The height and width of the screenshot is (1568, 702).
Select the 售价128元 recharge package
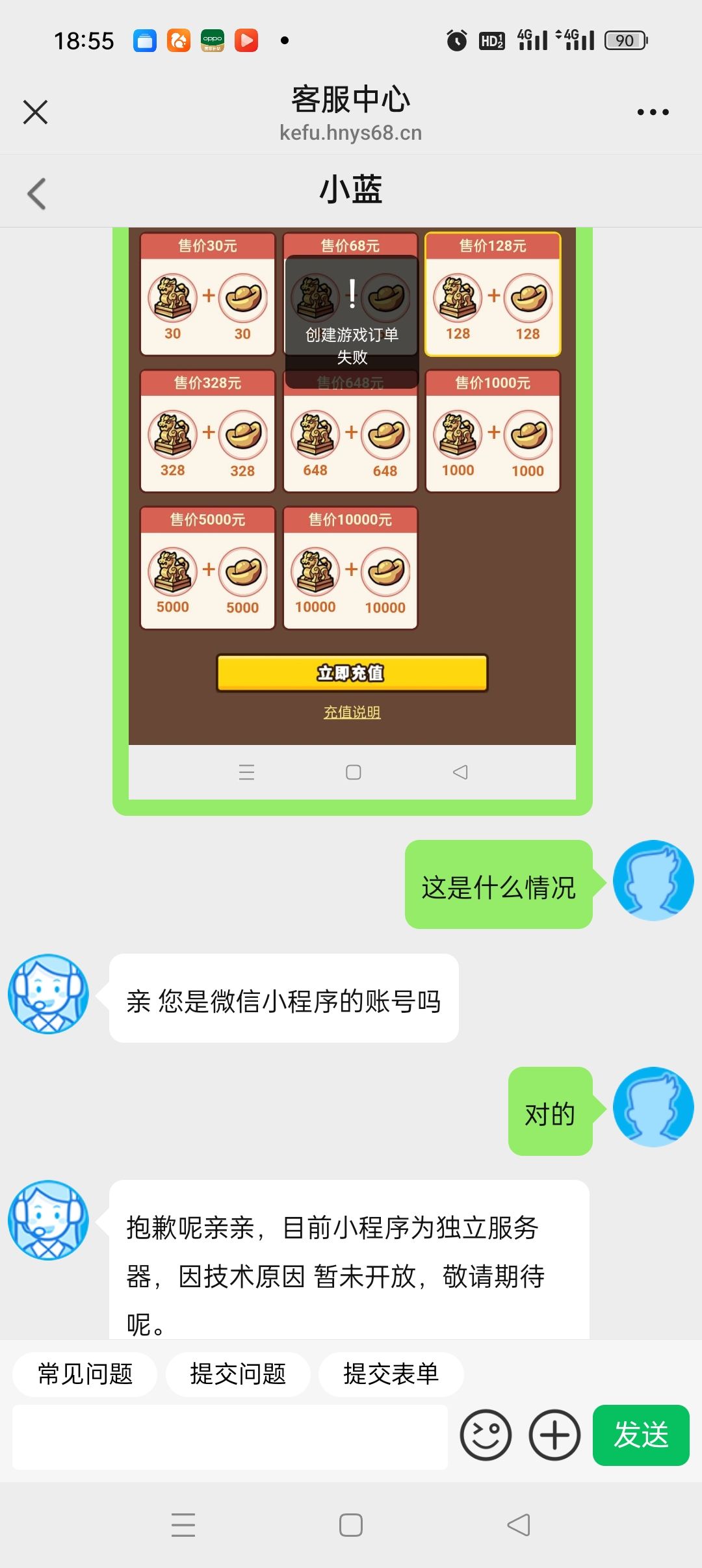tap(493, 296)
